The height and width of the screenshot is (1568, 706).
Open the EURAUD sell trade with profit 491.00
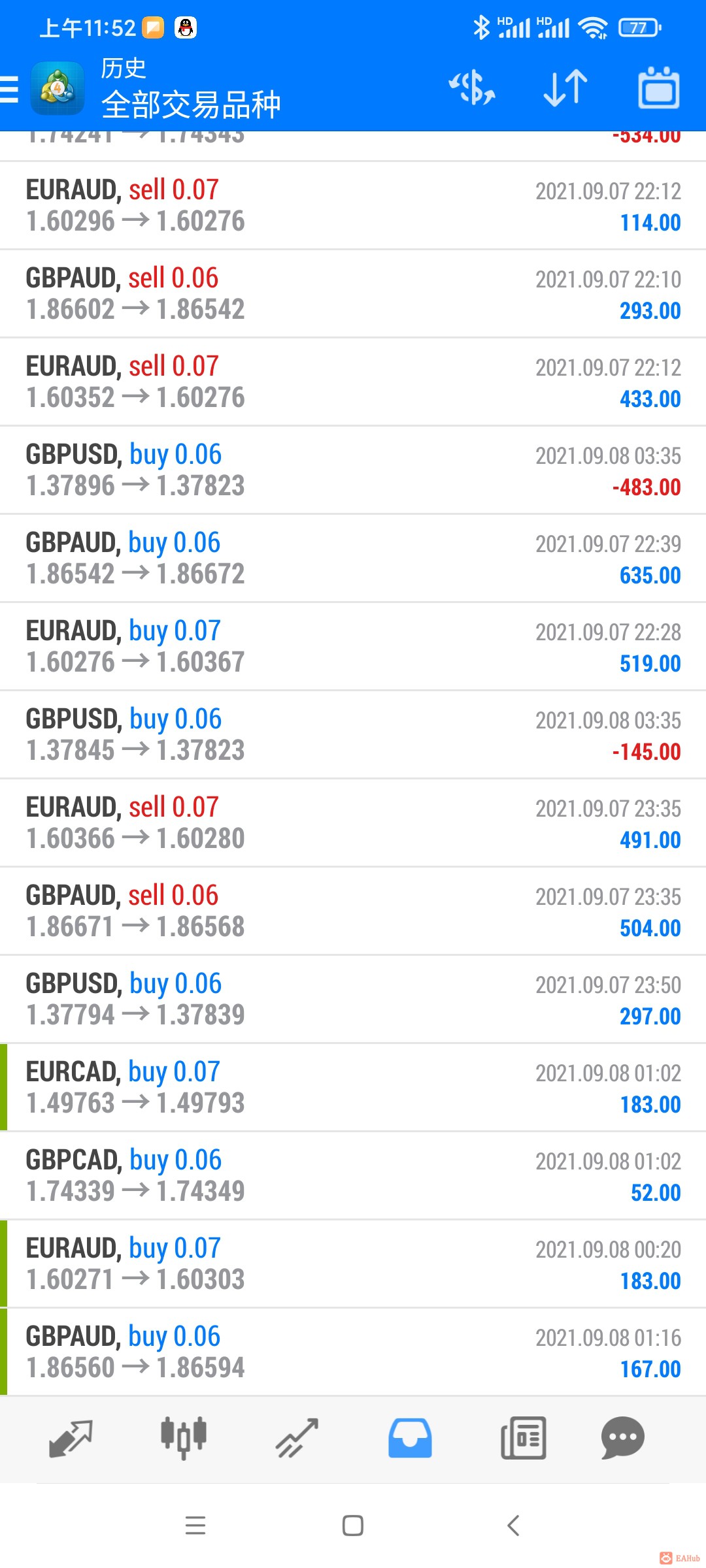click(x=353, y=823)
